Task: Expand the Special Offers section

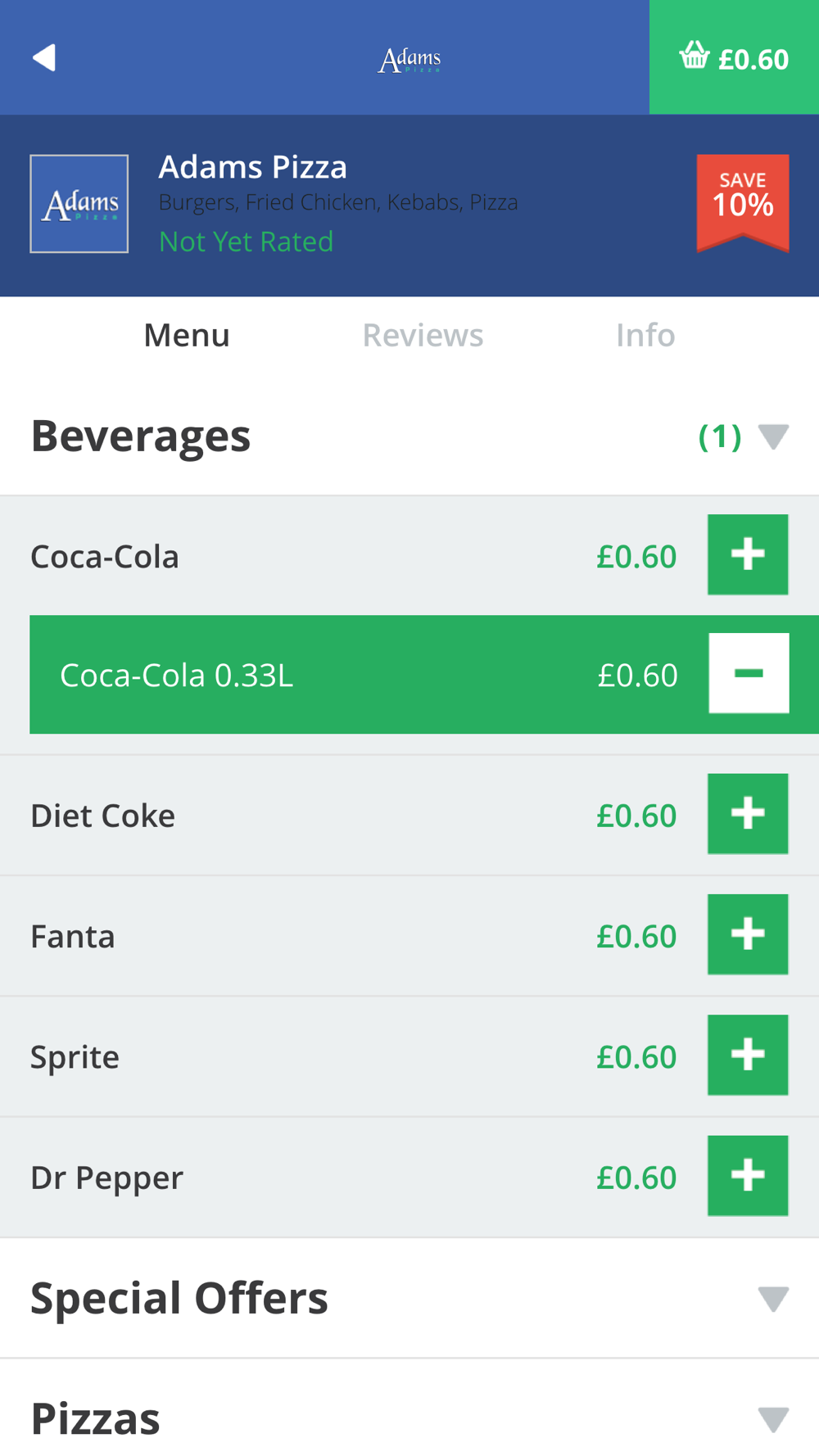Action: click(x=772, y=1298)
